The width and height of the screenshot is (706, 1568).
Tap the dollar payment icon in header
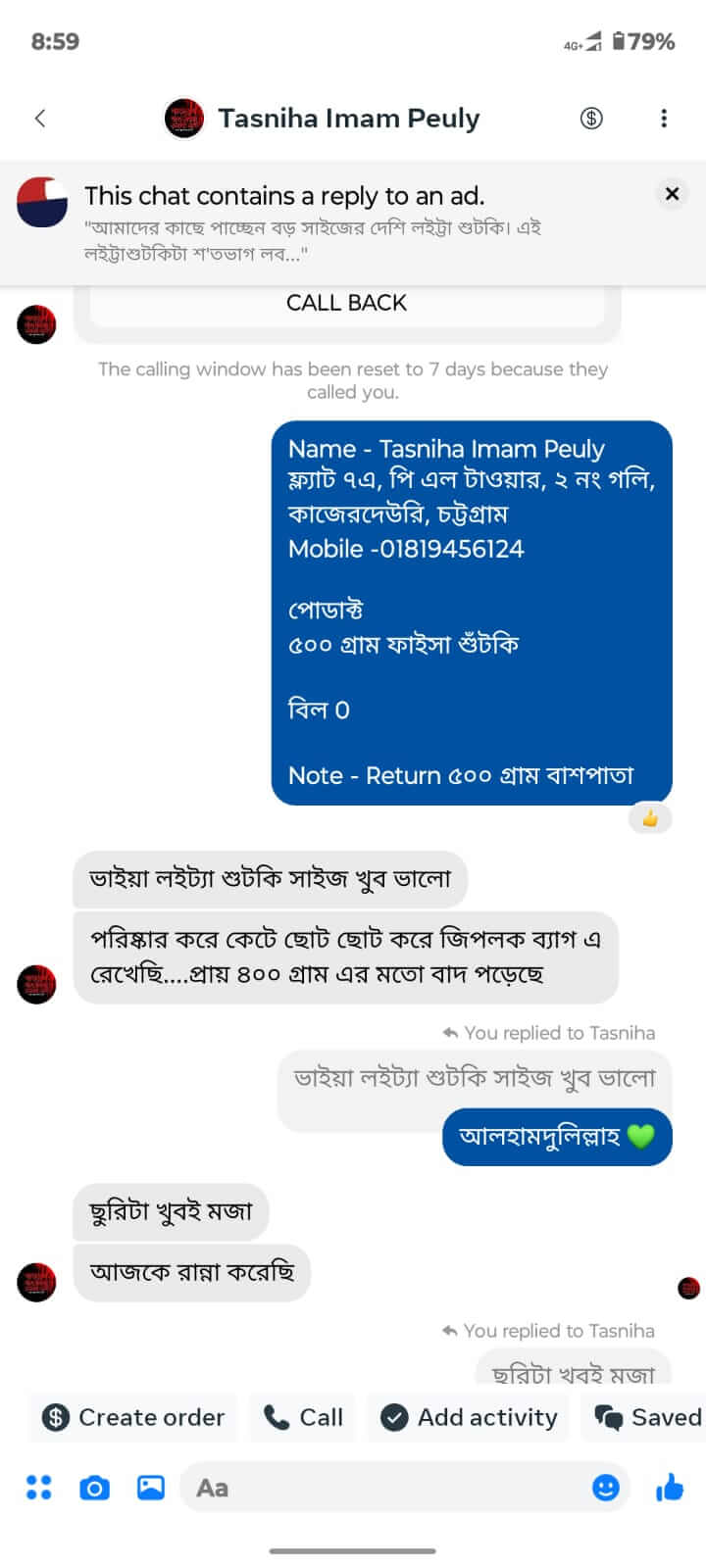[591, 119]
